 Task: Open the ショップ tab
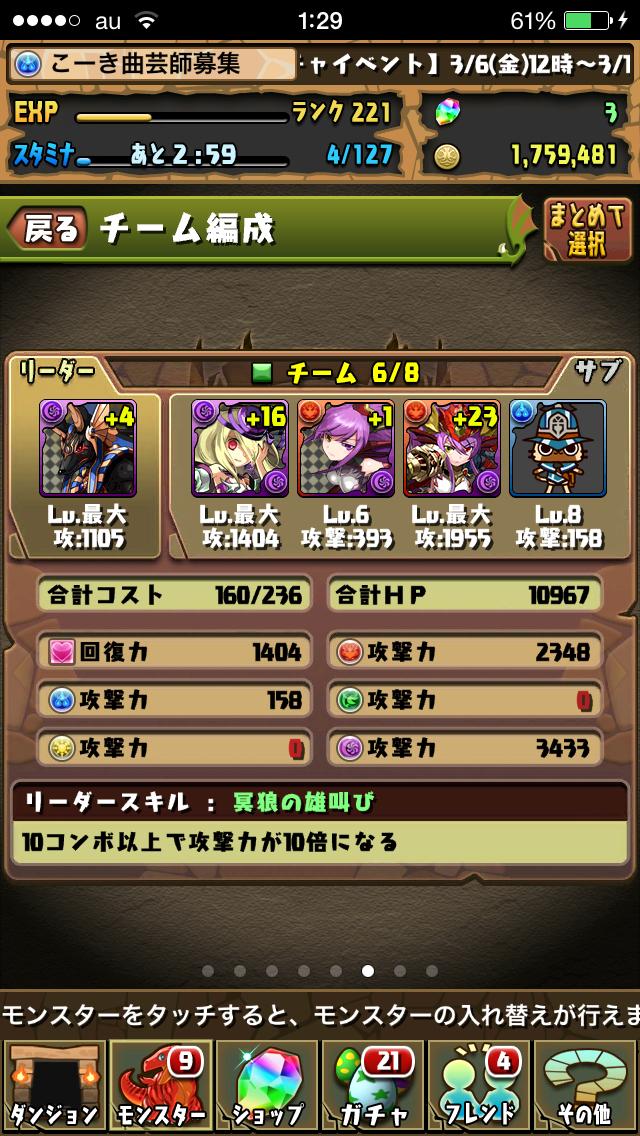coord(266,1086)
